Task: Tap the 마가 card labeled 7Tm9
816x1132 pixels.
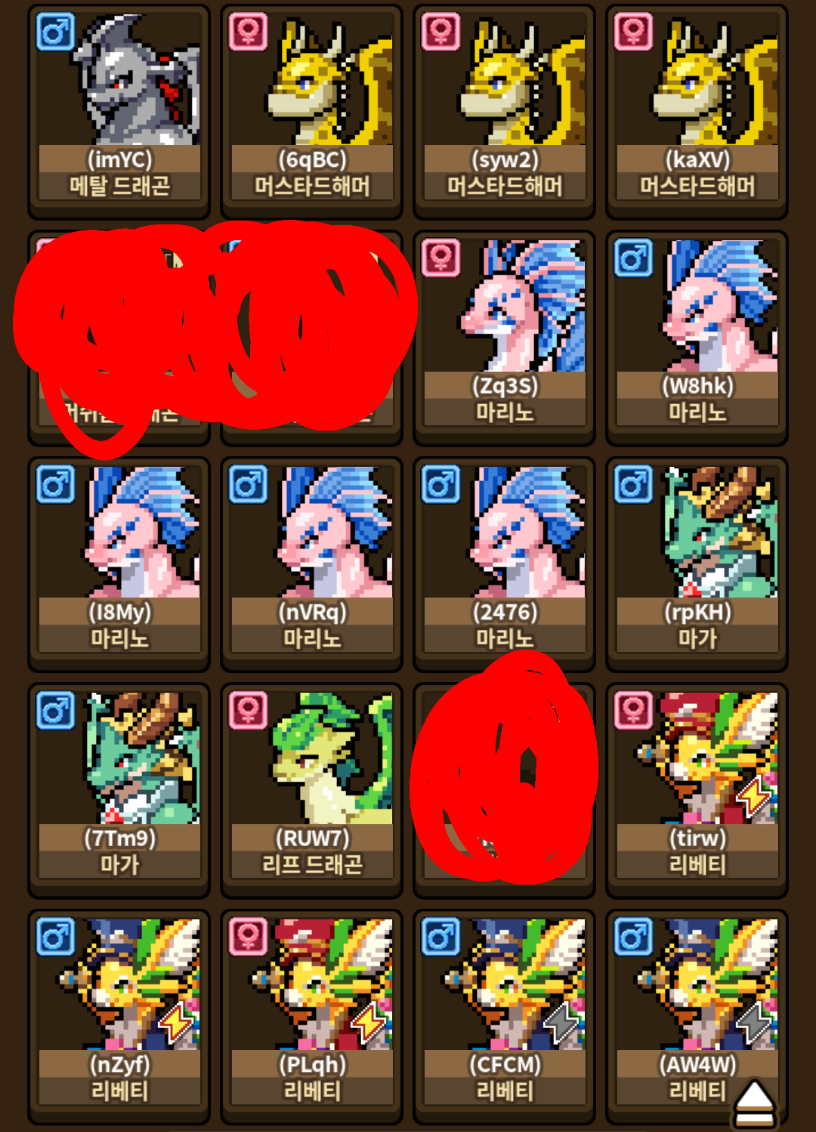Action: [119, 790]
